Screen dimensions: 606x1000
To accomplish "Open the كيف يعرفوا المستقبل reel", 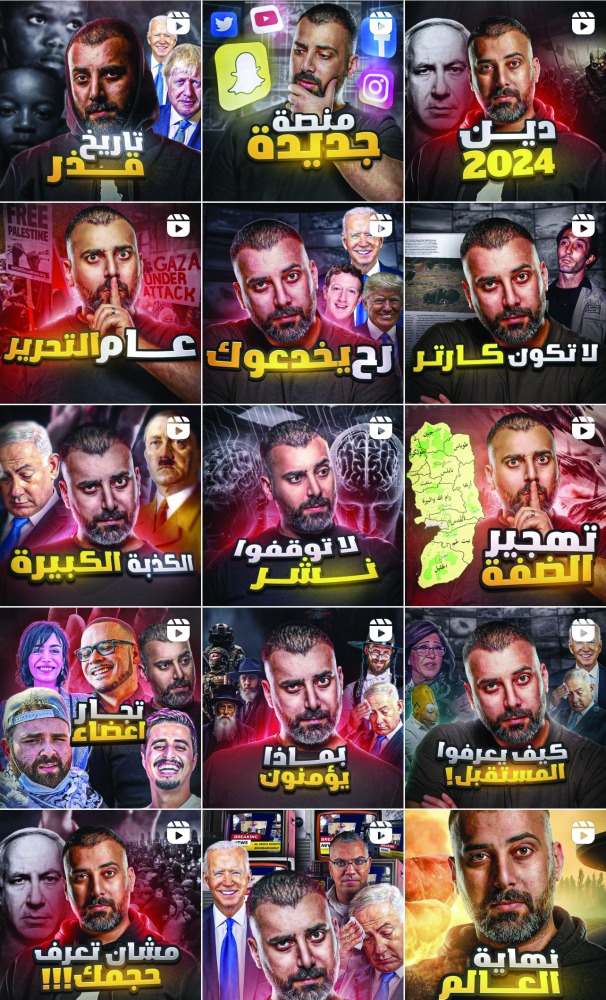I will (x=506, y=708).
